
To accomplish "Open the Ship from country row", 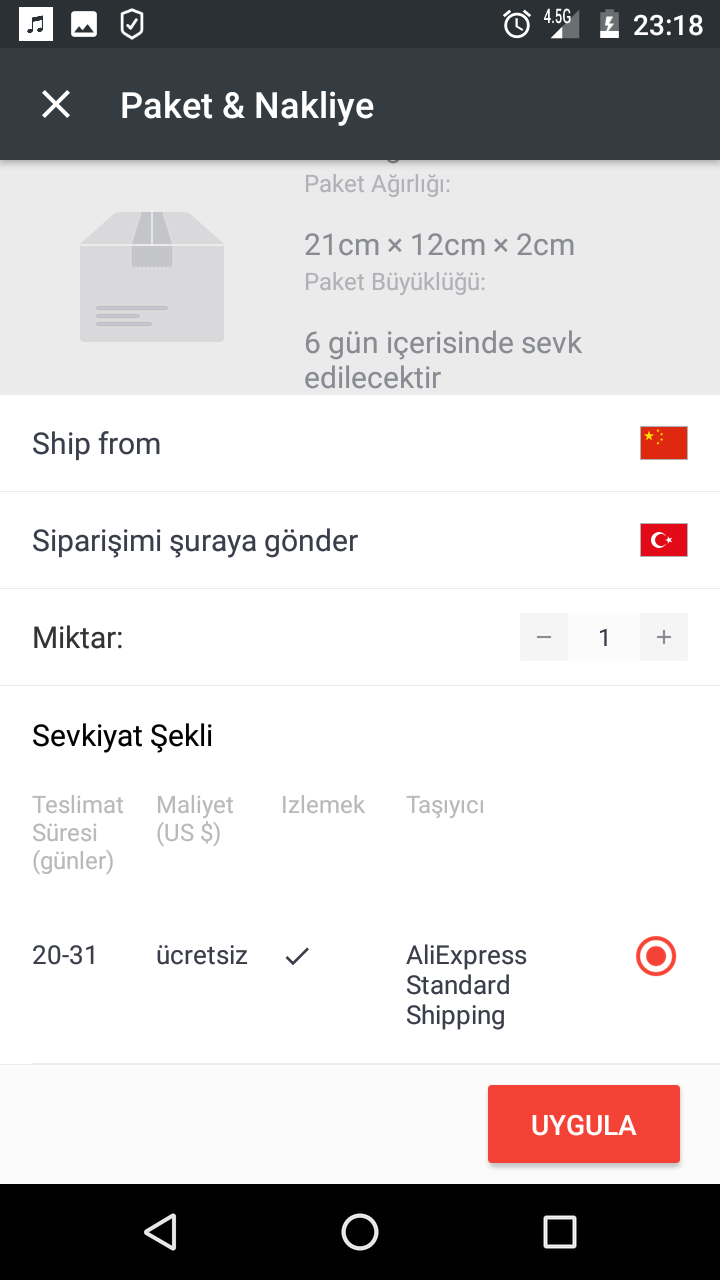I will pyautogui.click(x=360, y=443).
